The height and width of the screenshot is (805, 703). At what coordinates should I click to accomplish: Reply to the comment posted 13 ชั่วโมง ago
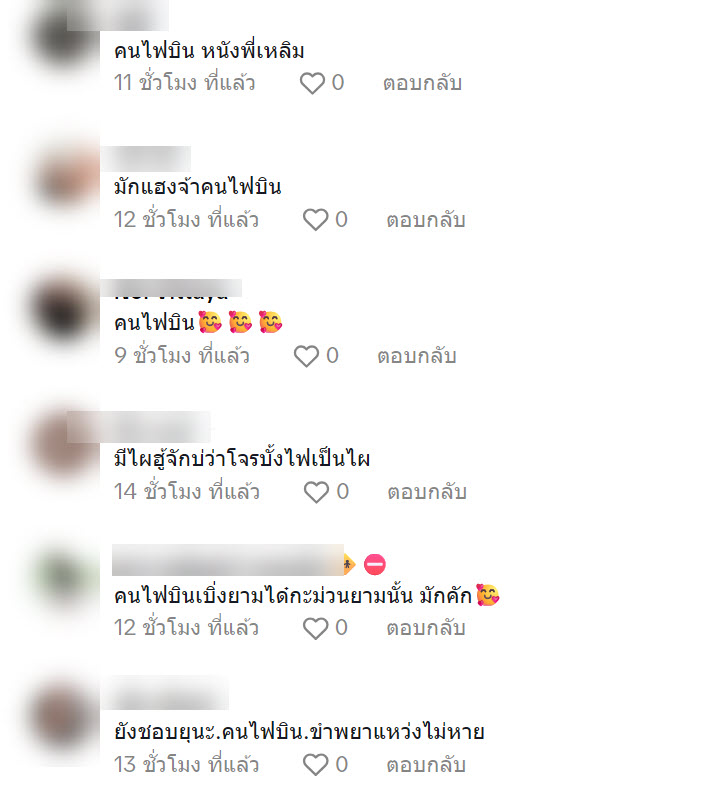426,766
